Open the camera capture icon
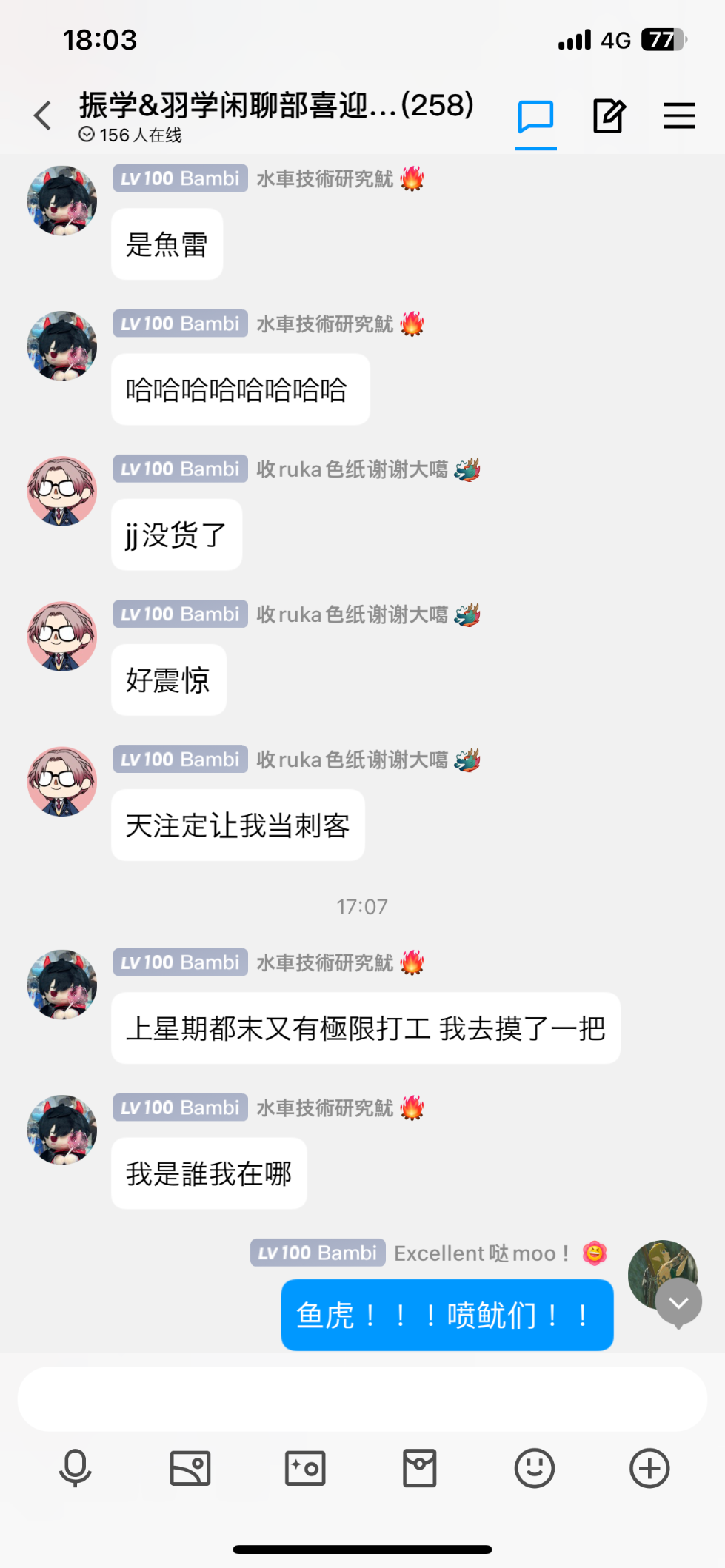The height and width of the screenshot is (1568, 725). pyautogui.click(x=305, y=1468)
